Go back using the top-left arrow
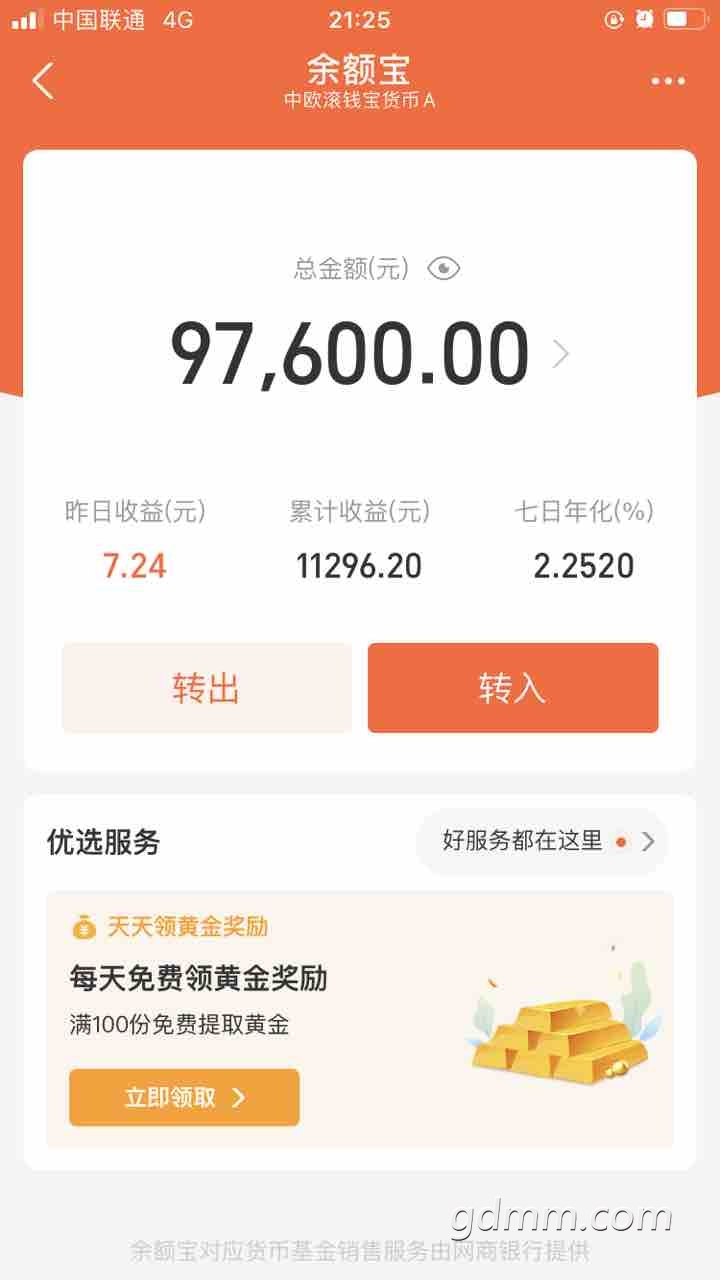This screenshot has width=720, height=1280. point(43,81)
